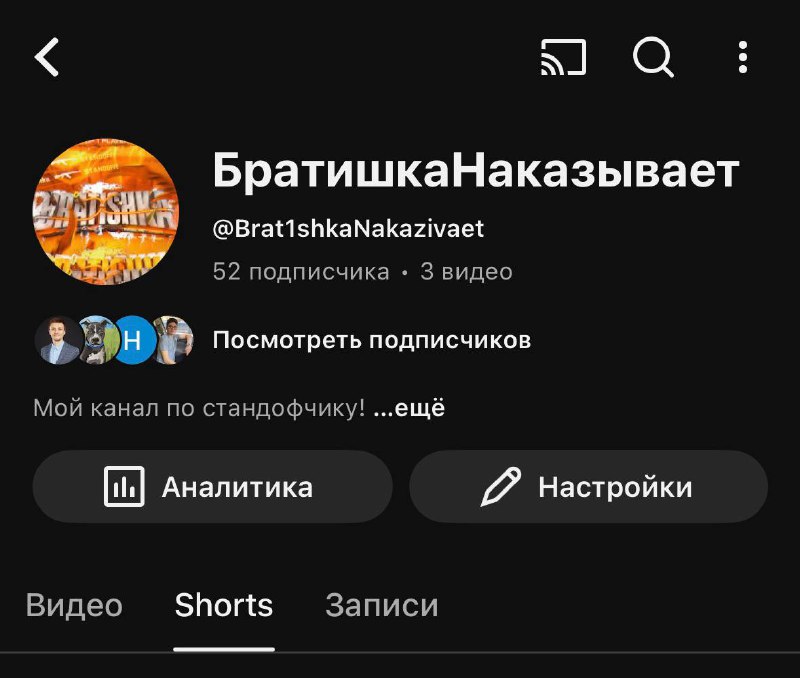Open the Аналитика button
The image size is (800, 678).
click(212, 487)
